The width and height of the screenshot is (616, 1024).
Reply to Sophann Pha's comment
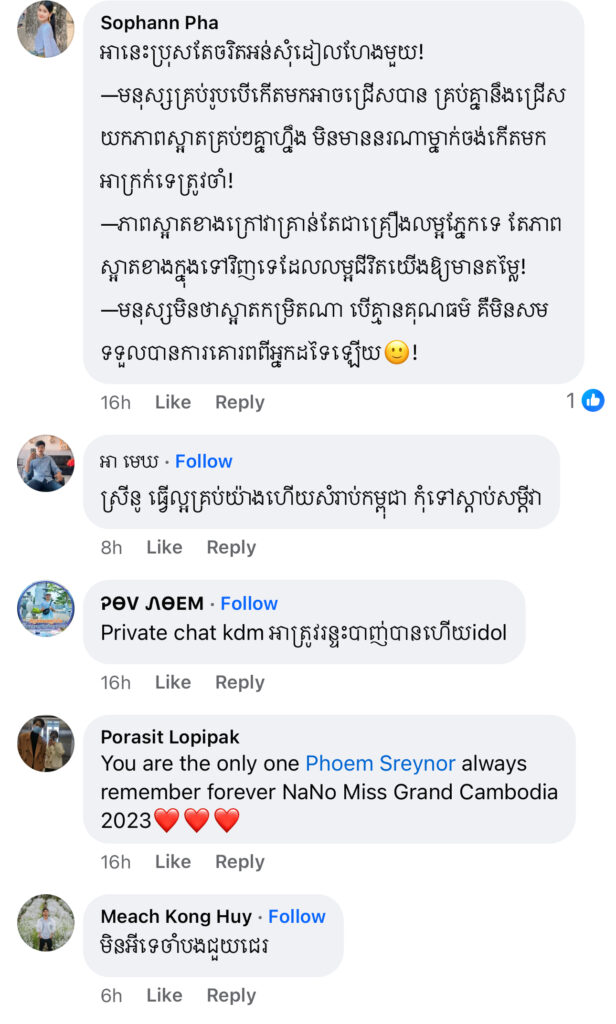(240, 402)
